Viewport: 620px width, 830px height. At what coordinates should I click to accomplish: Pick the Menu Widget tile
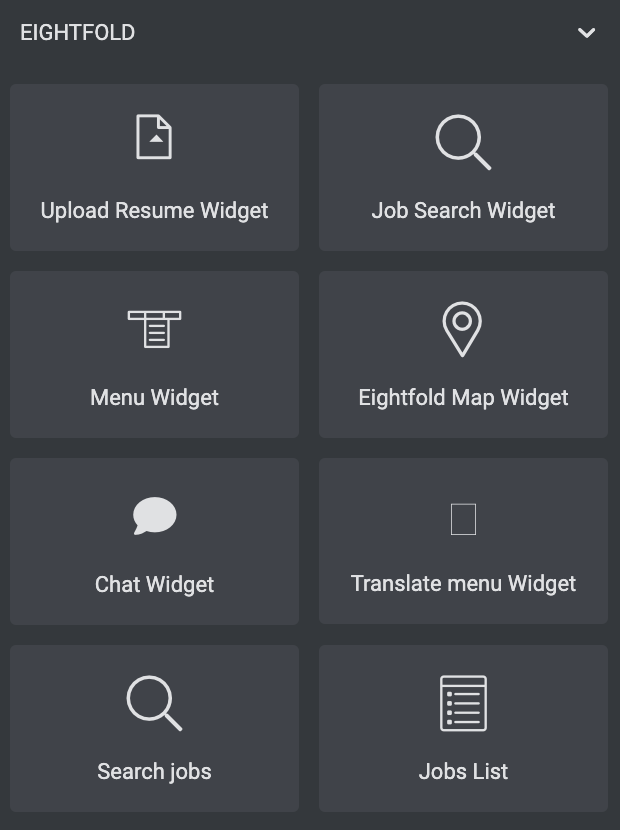tap(154, 354)
